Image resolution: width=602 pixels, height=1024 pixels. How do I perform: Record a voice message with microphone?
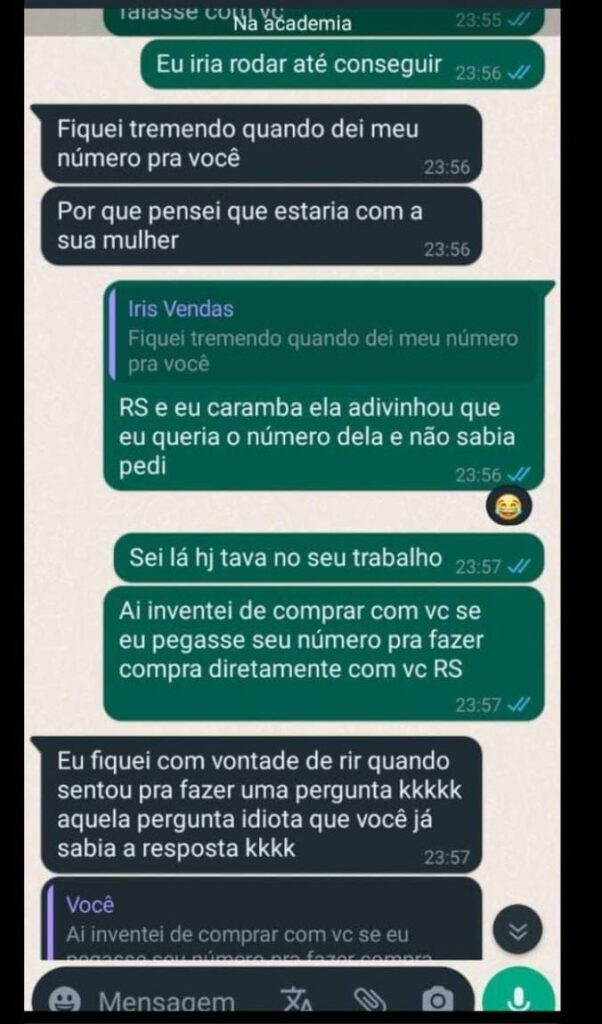point(518,998)
